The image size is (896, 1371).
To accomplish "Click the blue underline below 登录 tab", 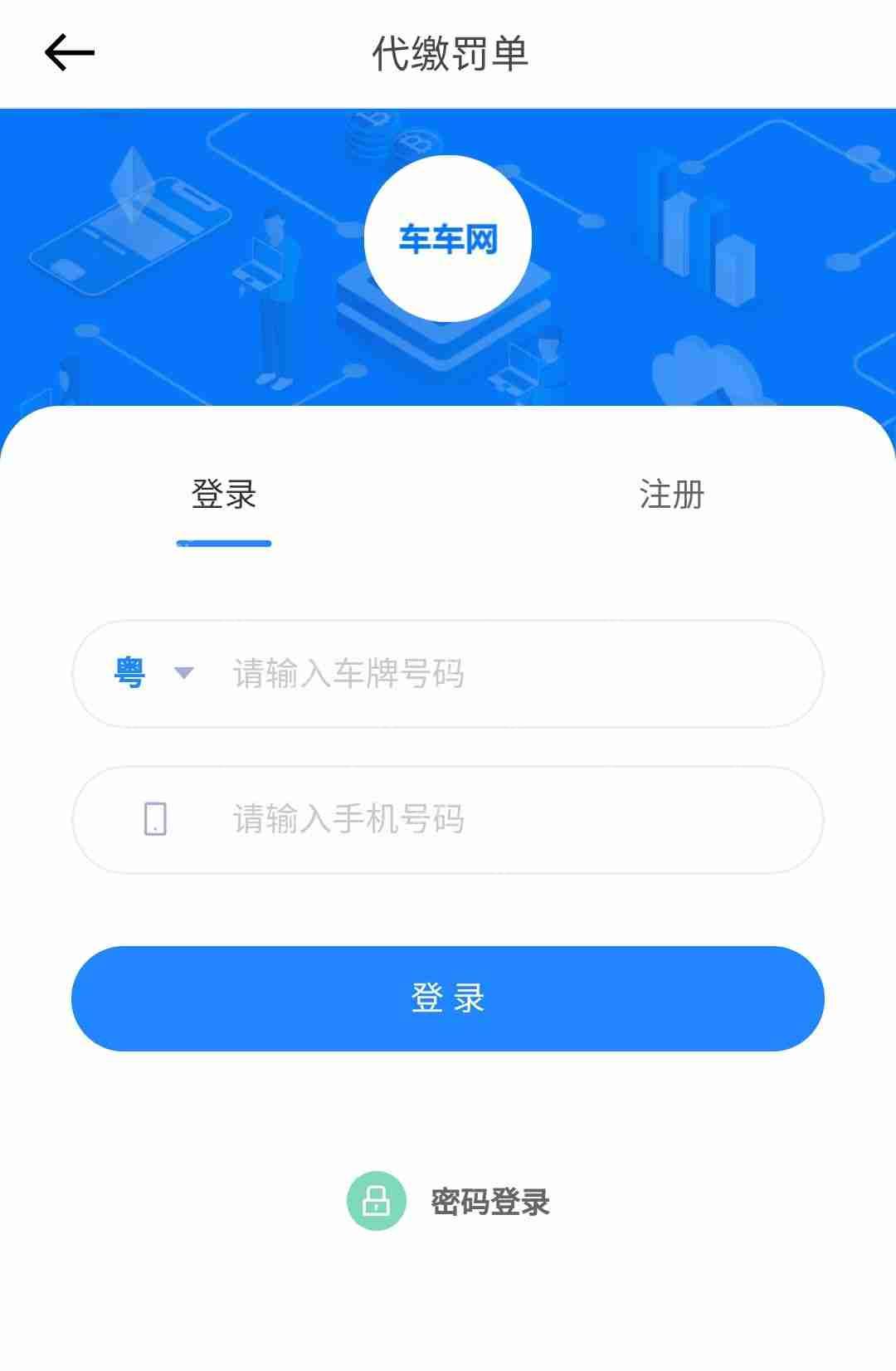I will (225, 544).
